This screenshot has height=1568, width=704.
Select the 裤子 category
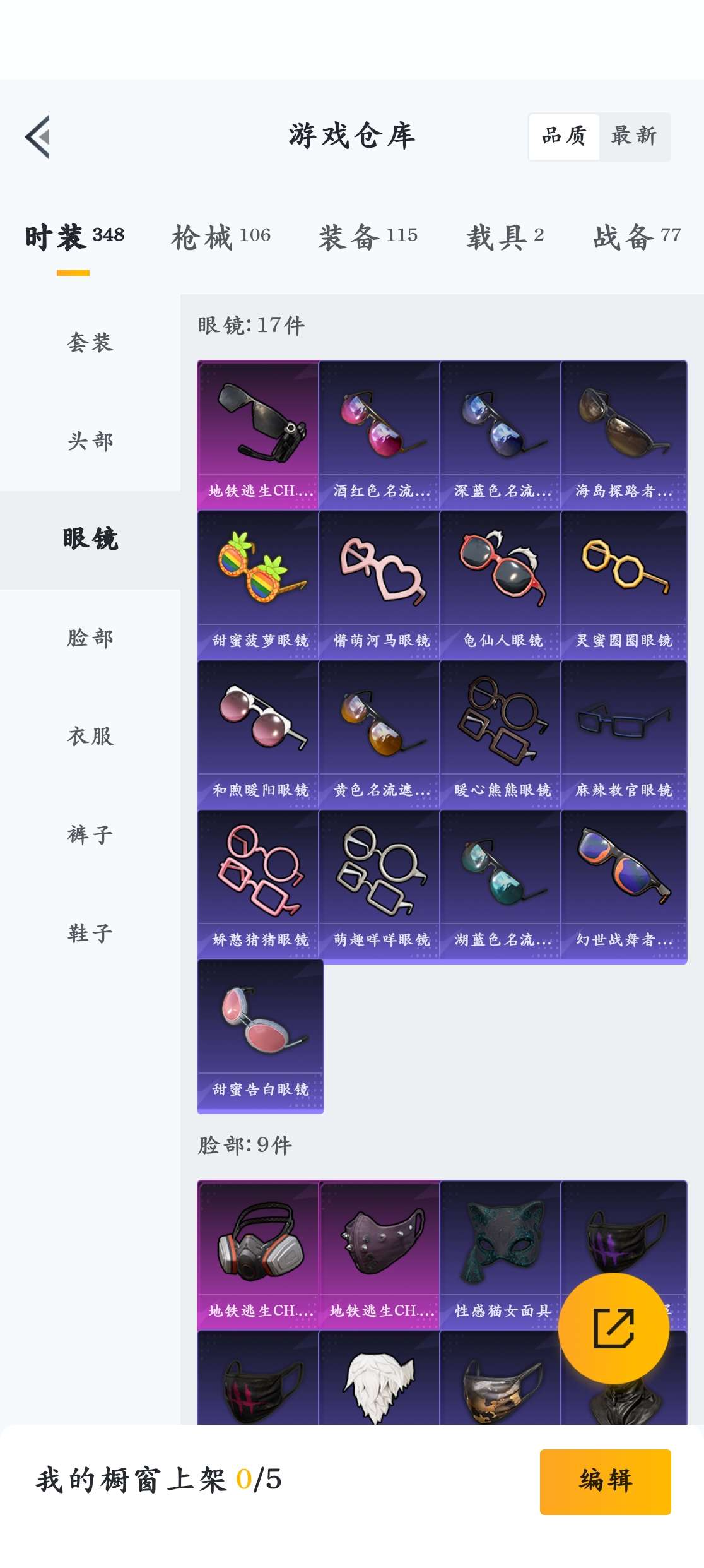pos(90,835)
